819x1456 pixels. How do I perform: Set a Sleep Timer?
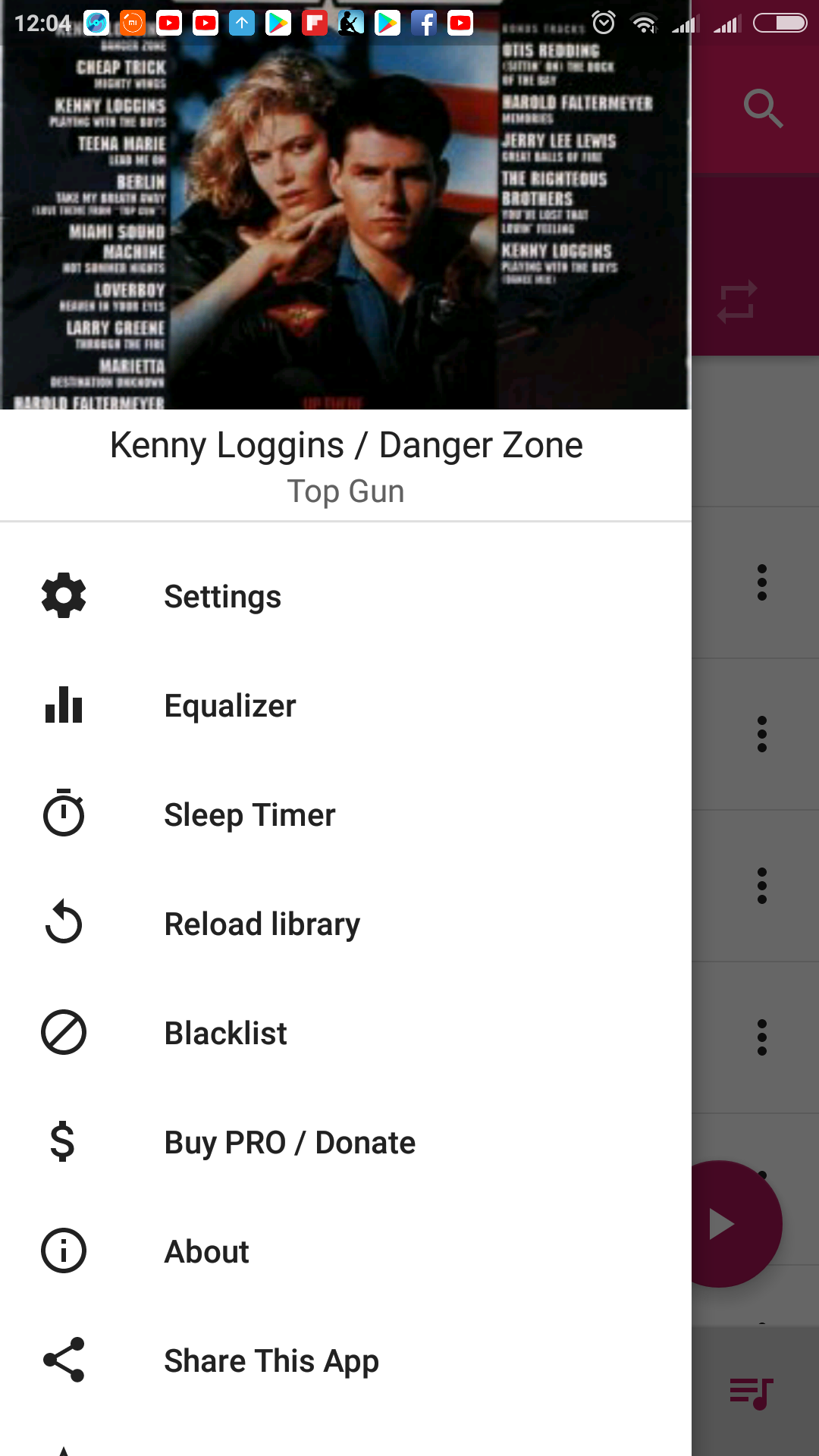coord(249,815)
